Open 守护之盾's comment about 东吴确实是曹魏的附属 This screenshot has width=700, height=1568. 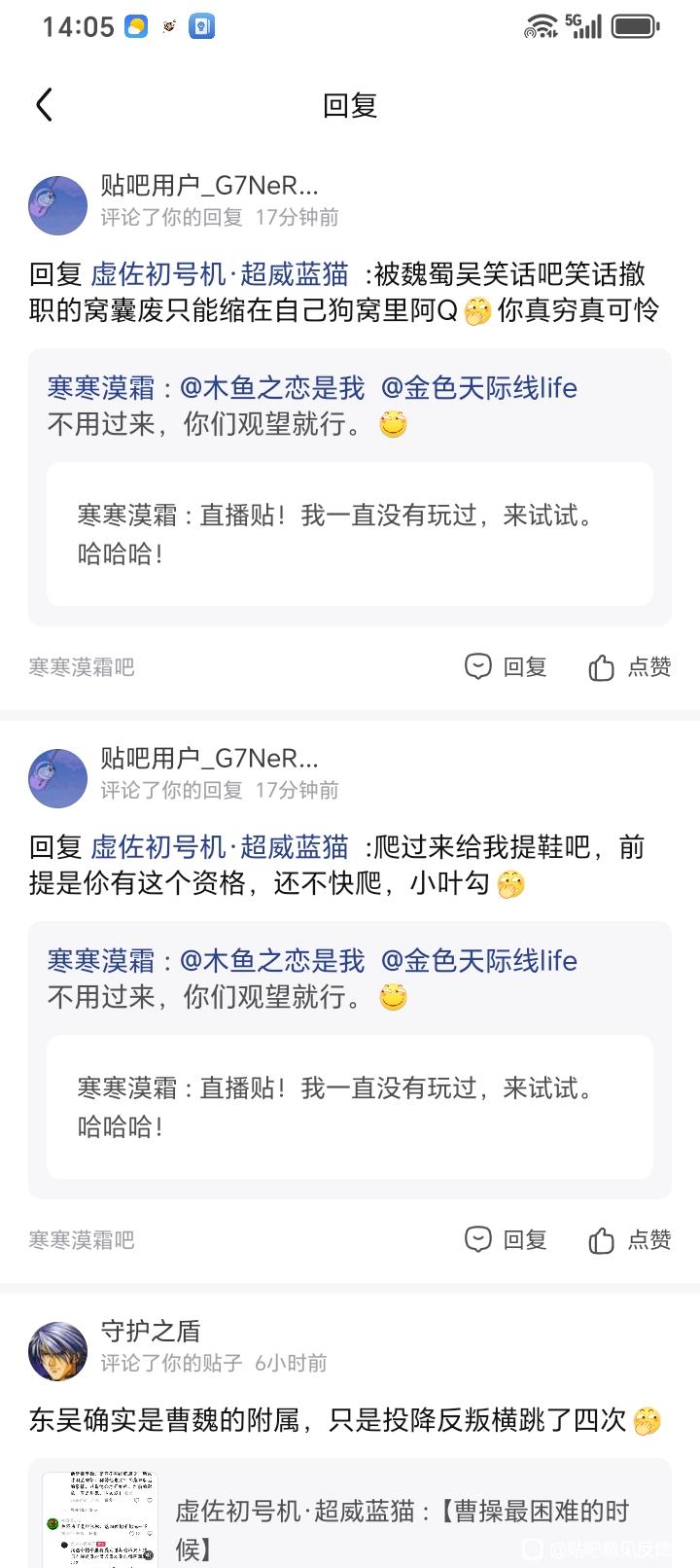tap(345, 1421)
